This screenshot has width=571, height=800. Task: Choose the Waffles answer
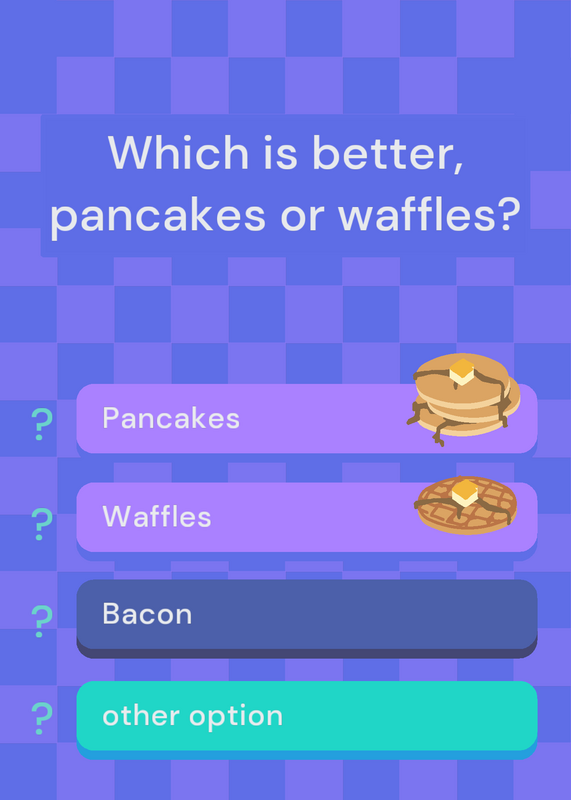pos(307,517)
